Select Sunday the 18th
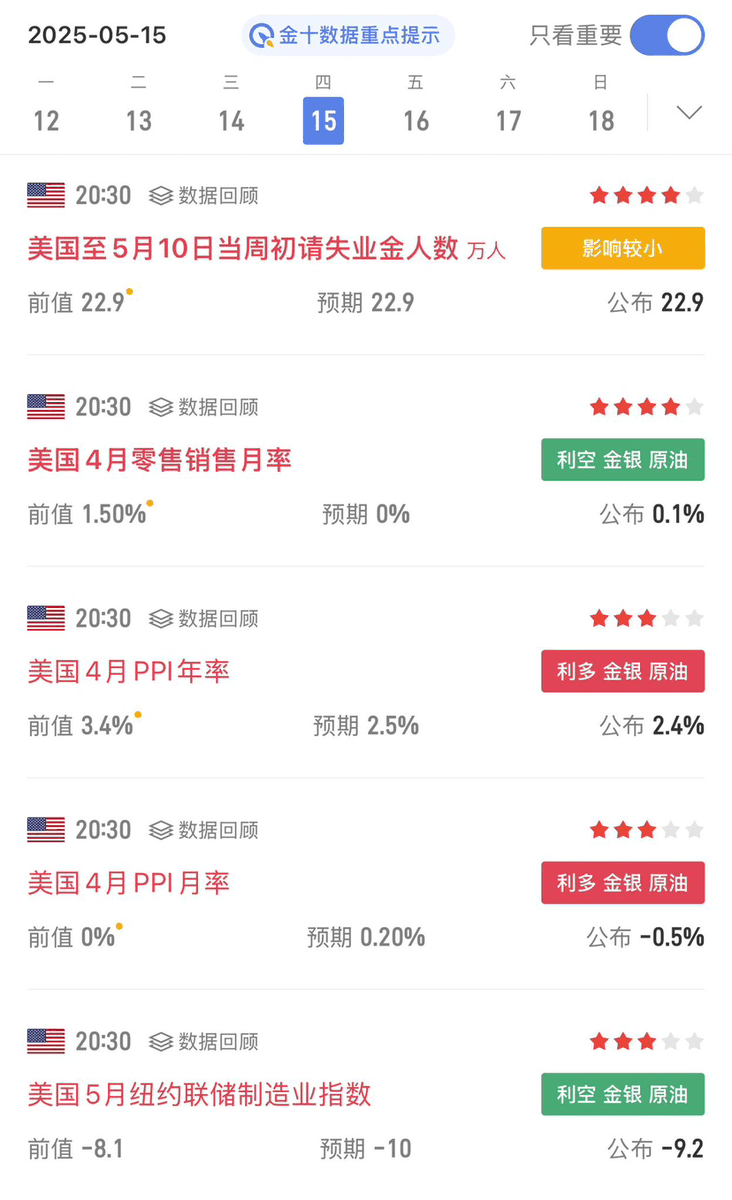Image resolution: width=732 pixels, height=1200 pixels. [x=601, y=108]
